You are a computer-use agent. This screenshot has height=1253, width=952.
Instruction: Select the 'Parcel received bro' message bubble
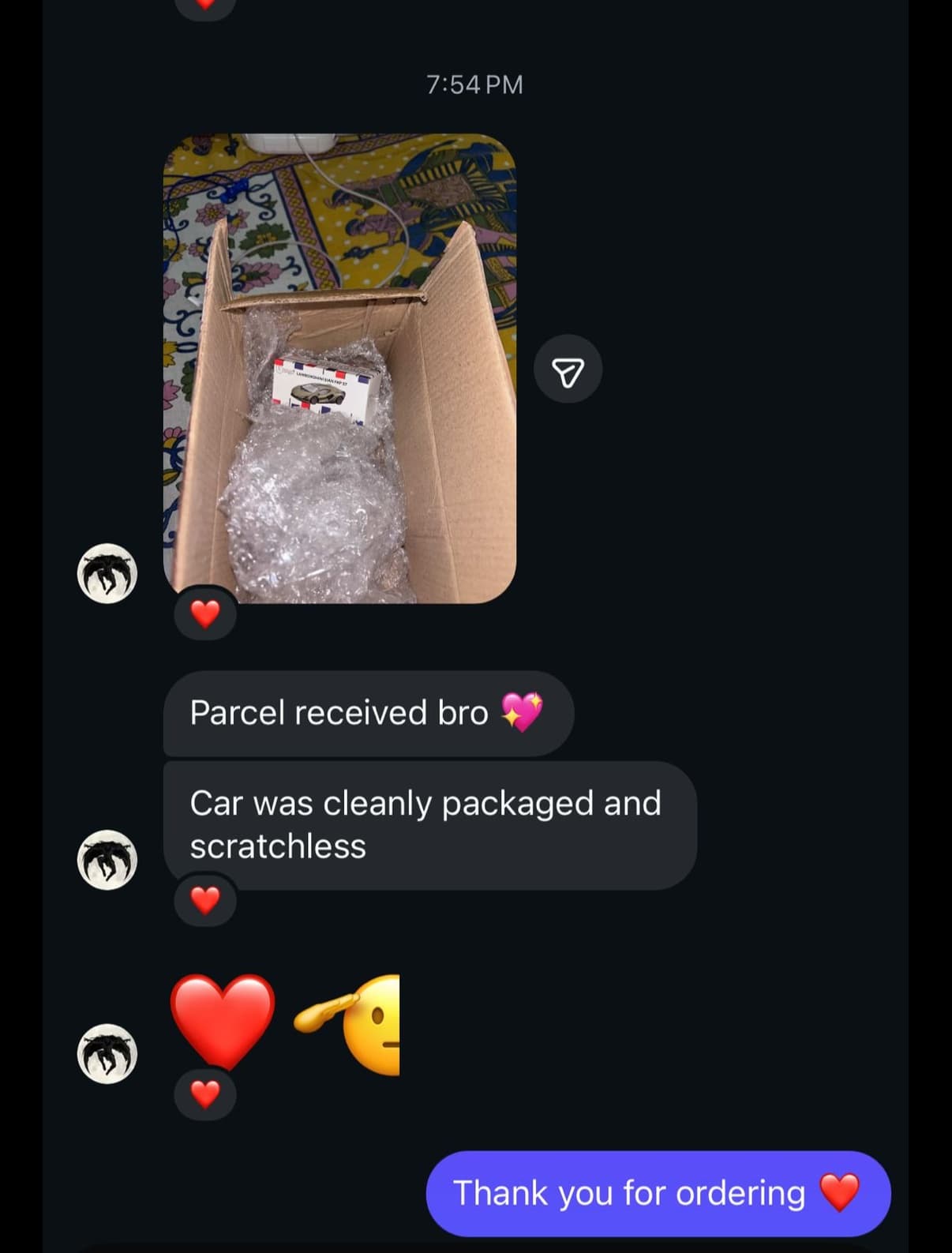[x=368, y=711]
